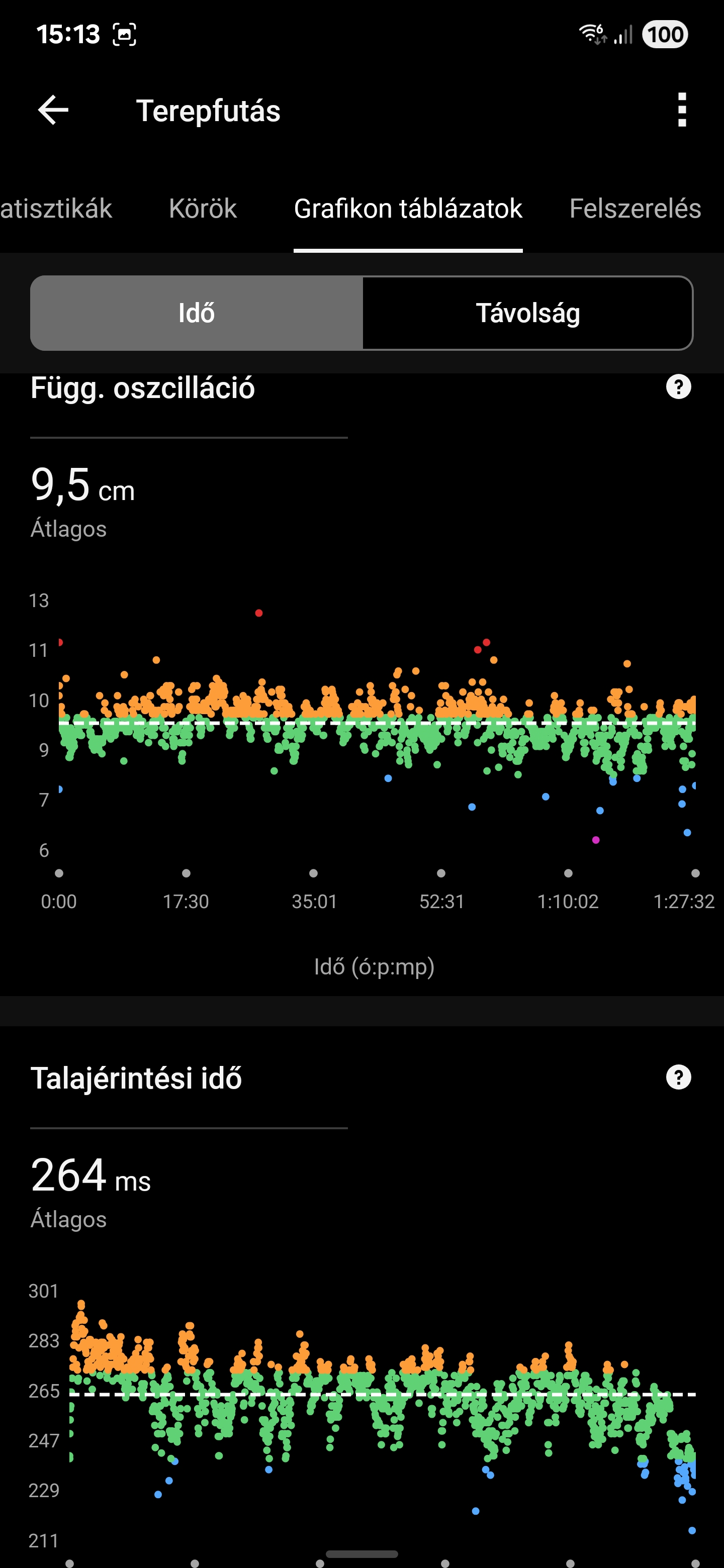The image size is (724, 1568).
Task: Switch to the partially visible Statisztikák tab
Action: 56,209
